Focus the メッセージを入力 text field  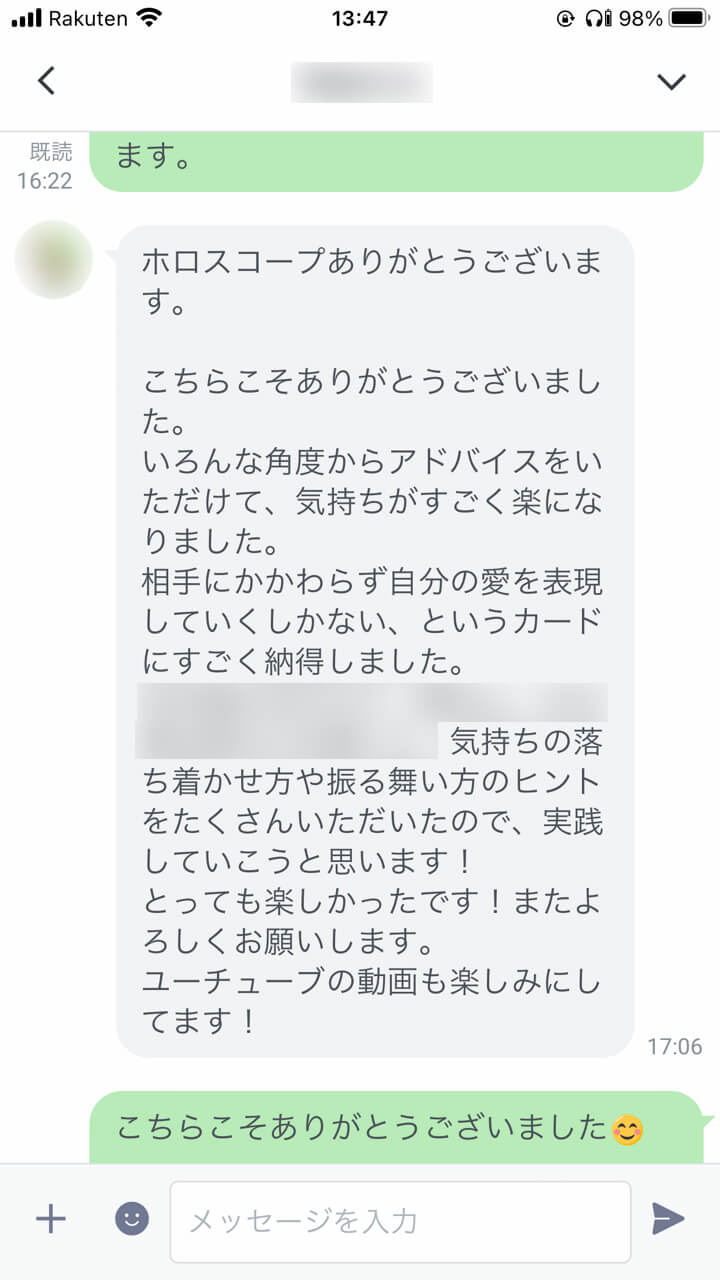(400, 1221)
